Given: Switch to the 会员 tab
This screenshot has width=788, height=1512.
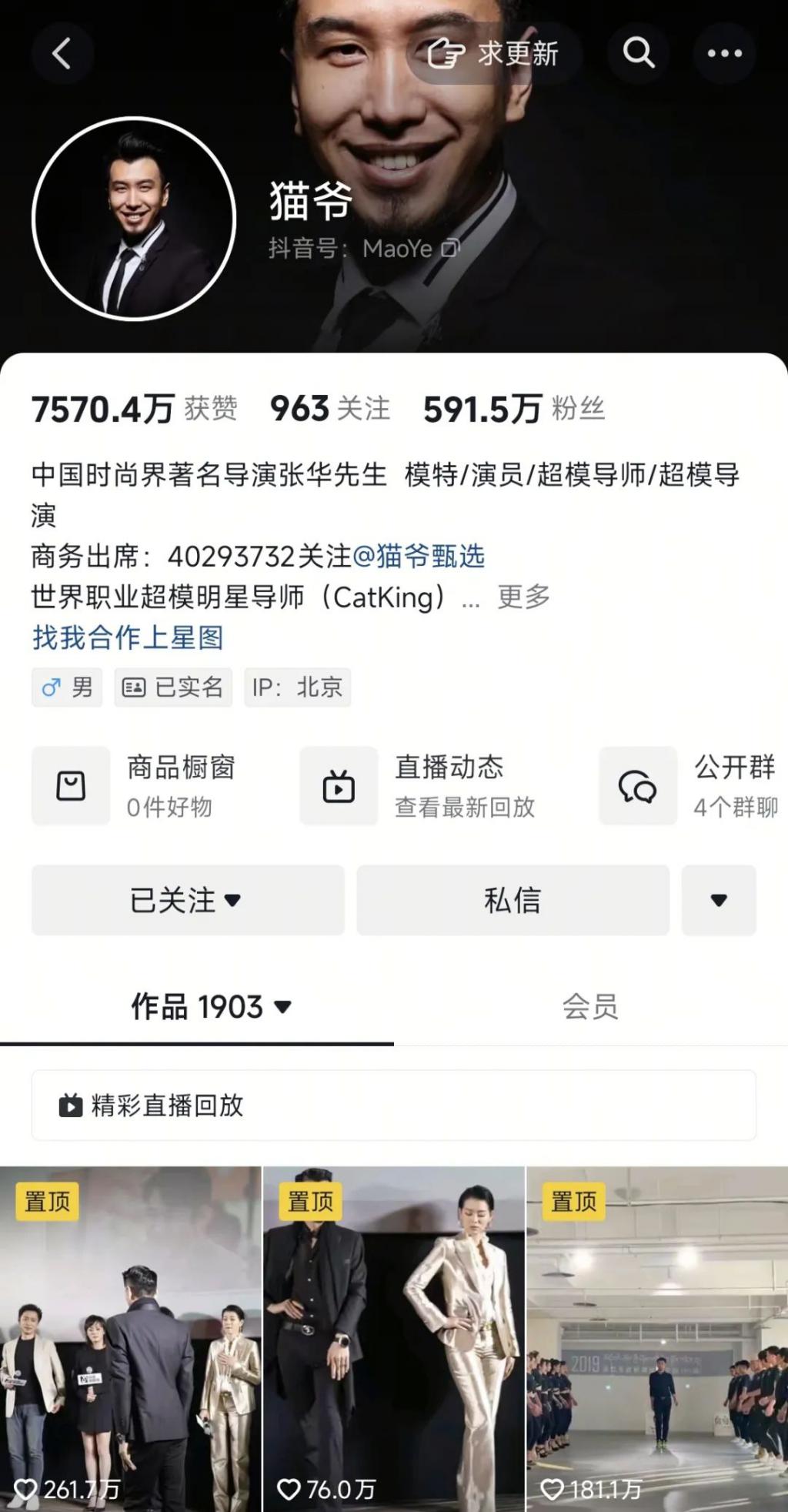Looking at the screenshot, I should (x=590, y=1007).
